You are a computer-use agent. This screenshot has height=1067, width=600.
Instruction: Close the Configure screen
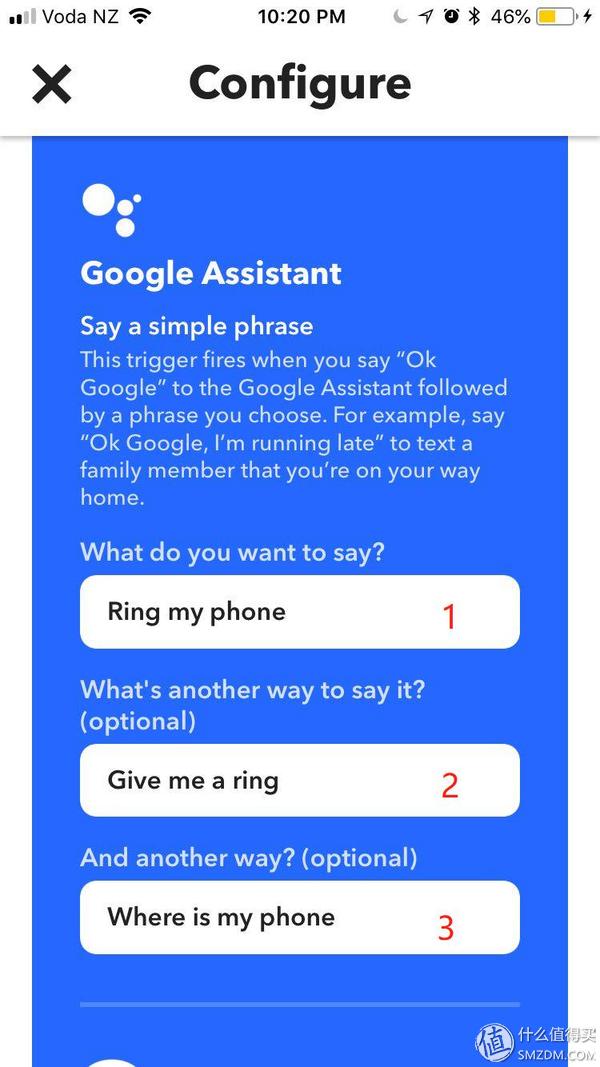(x=52, y=84)
